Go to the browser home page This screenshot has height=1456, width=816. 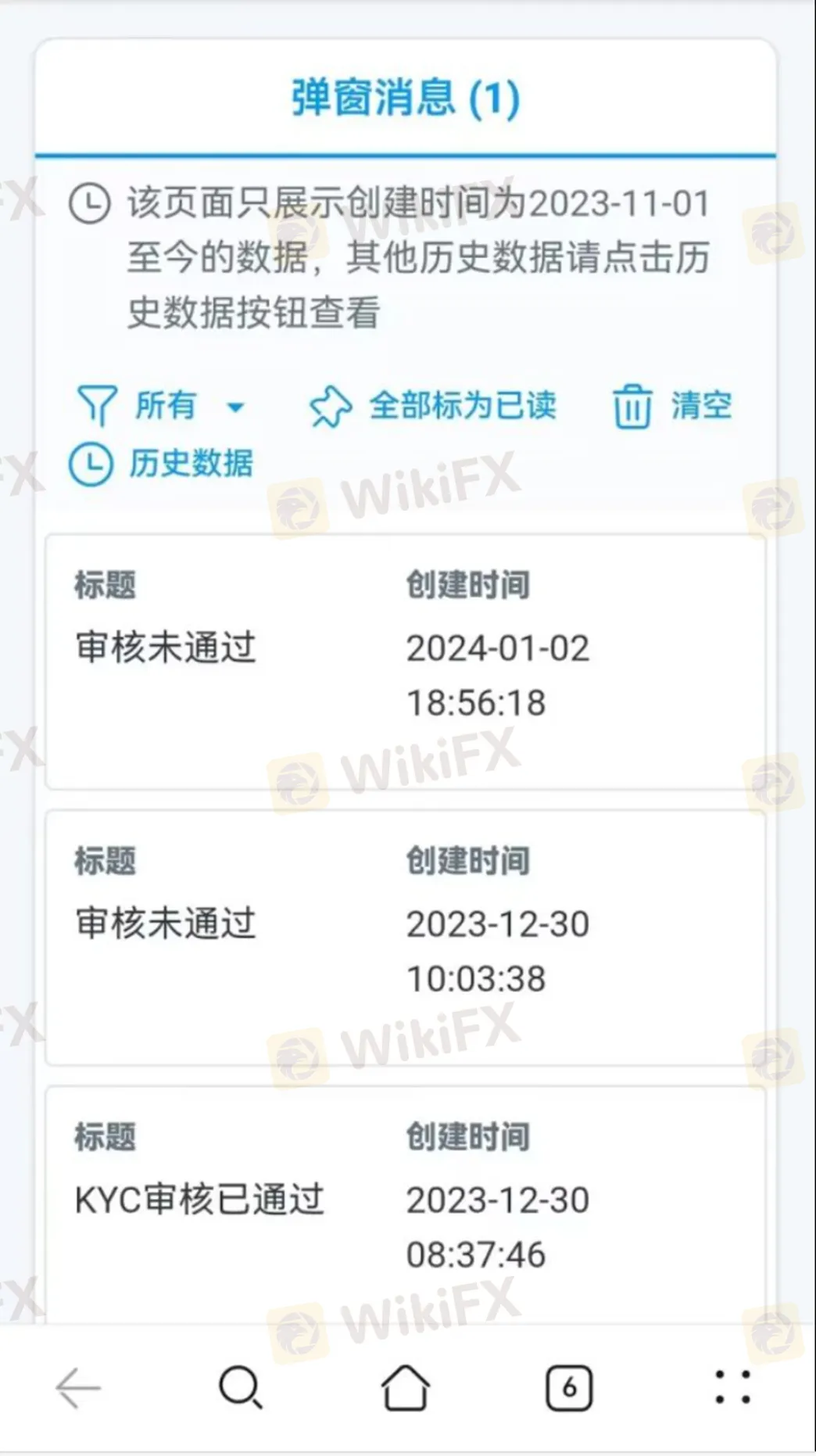click(405, 1388)
